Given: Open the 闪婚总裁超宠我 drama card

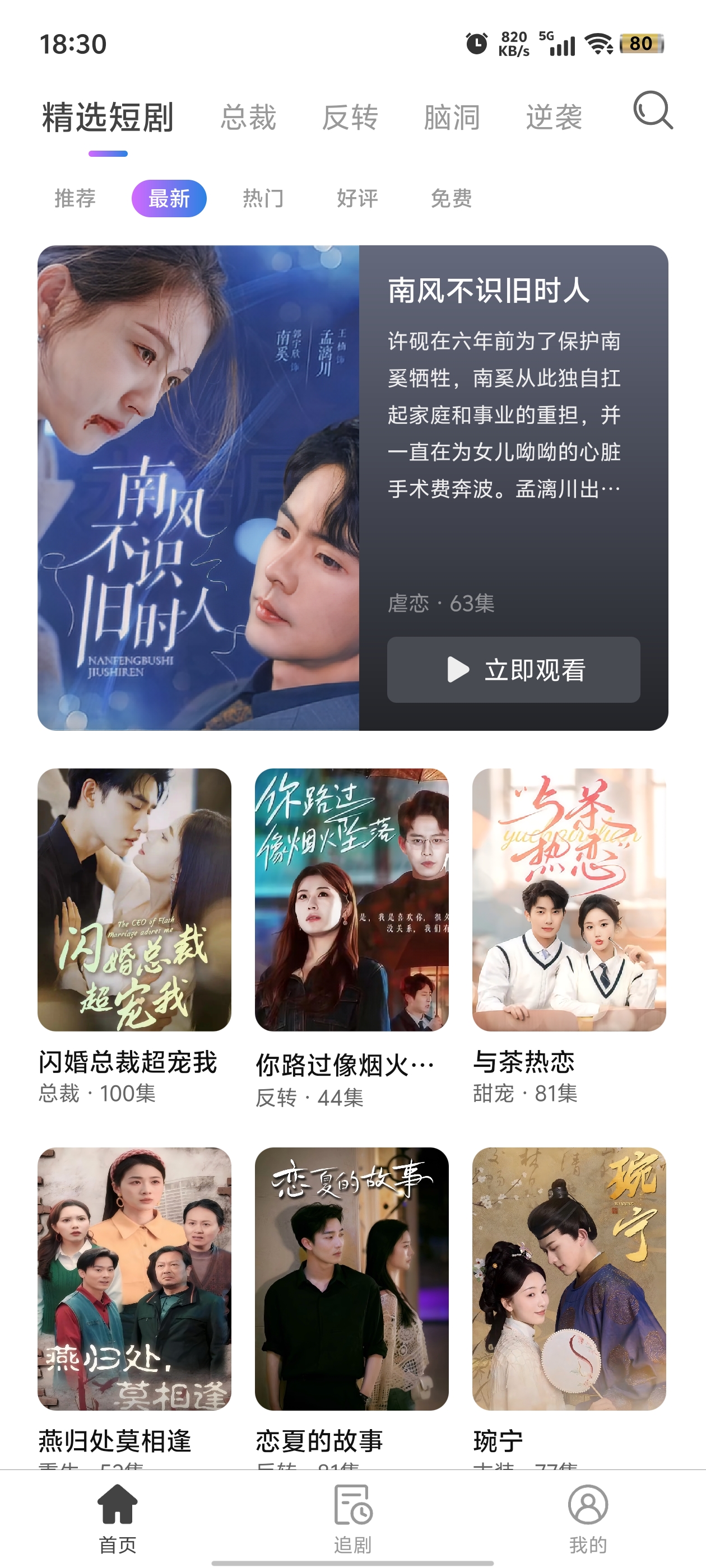Looking at the screenshot, I should click(x=134, y=900).
